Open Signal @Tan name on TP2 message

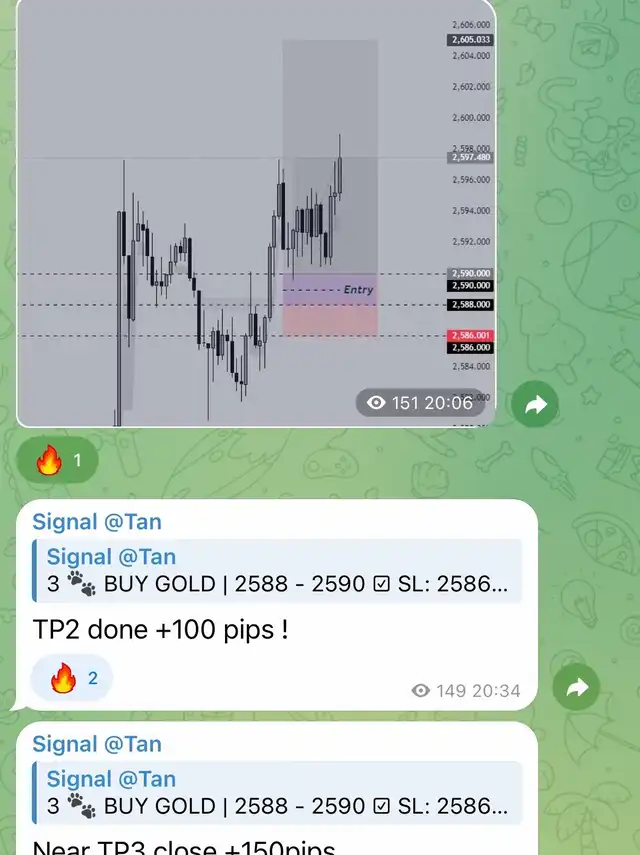coord(97,522)
